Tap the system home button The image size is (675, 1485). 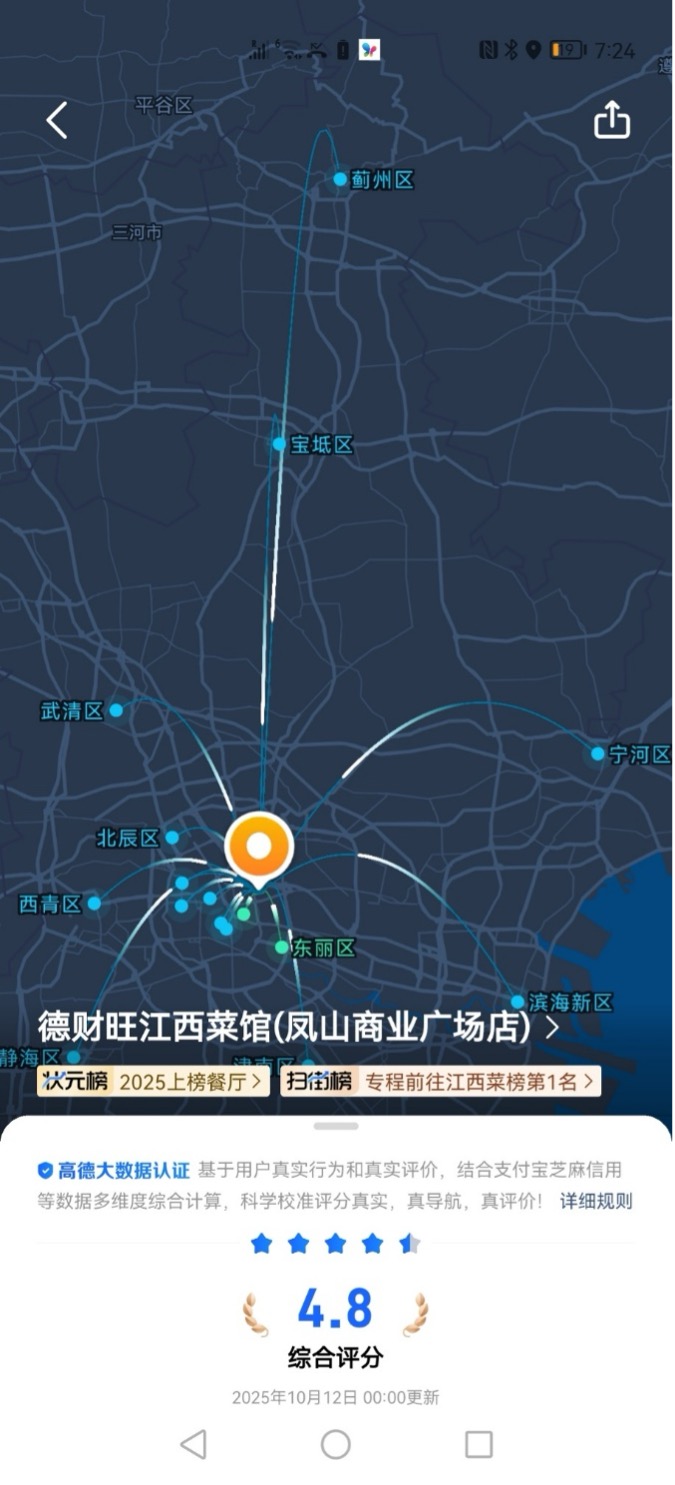point(336,1444)
